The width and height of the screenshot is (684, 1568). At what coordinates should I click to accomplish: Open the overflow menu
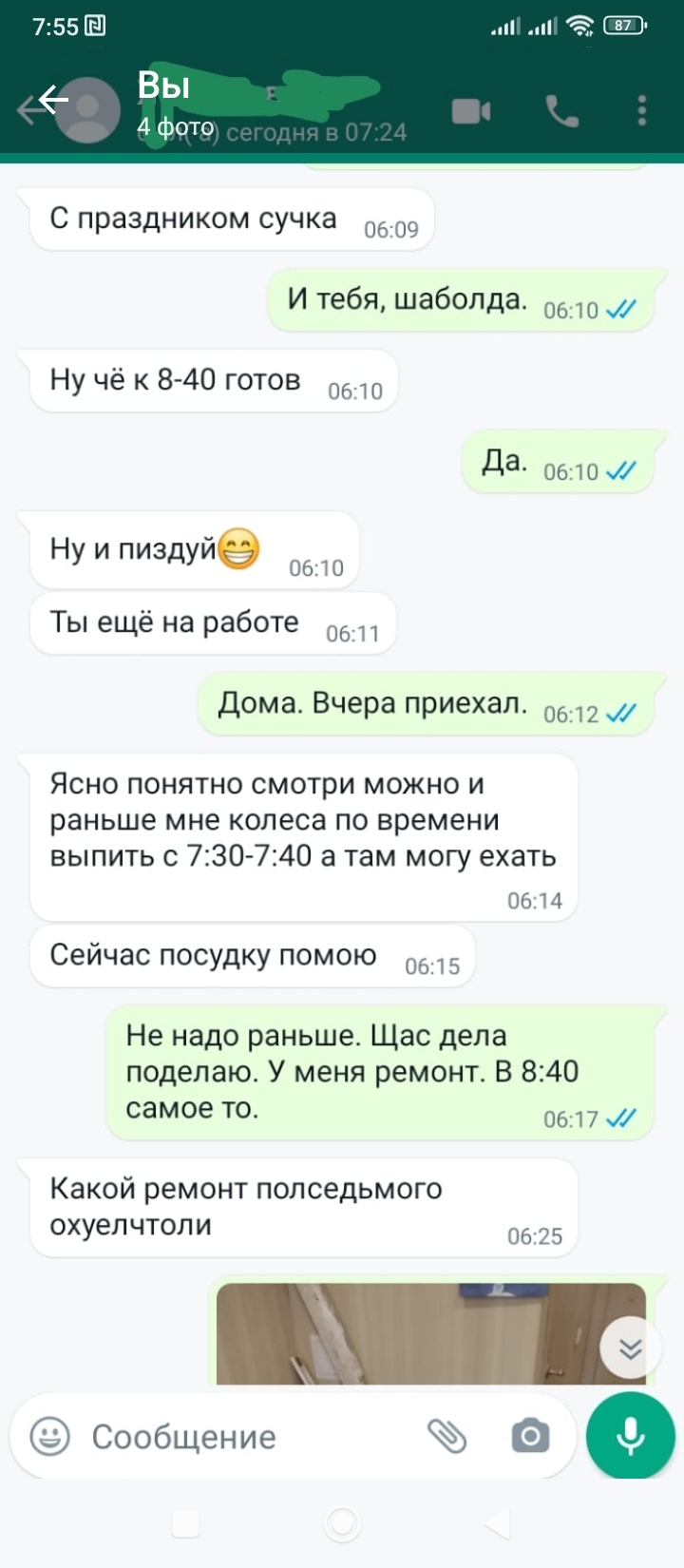click(x=642, y=111)
